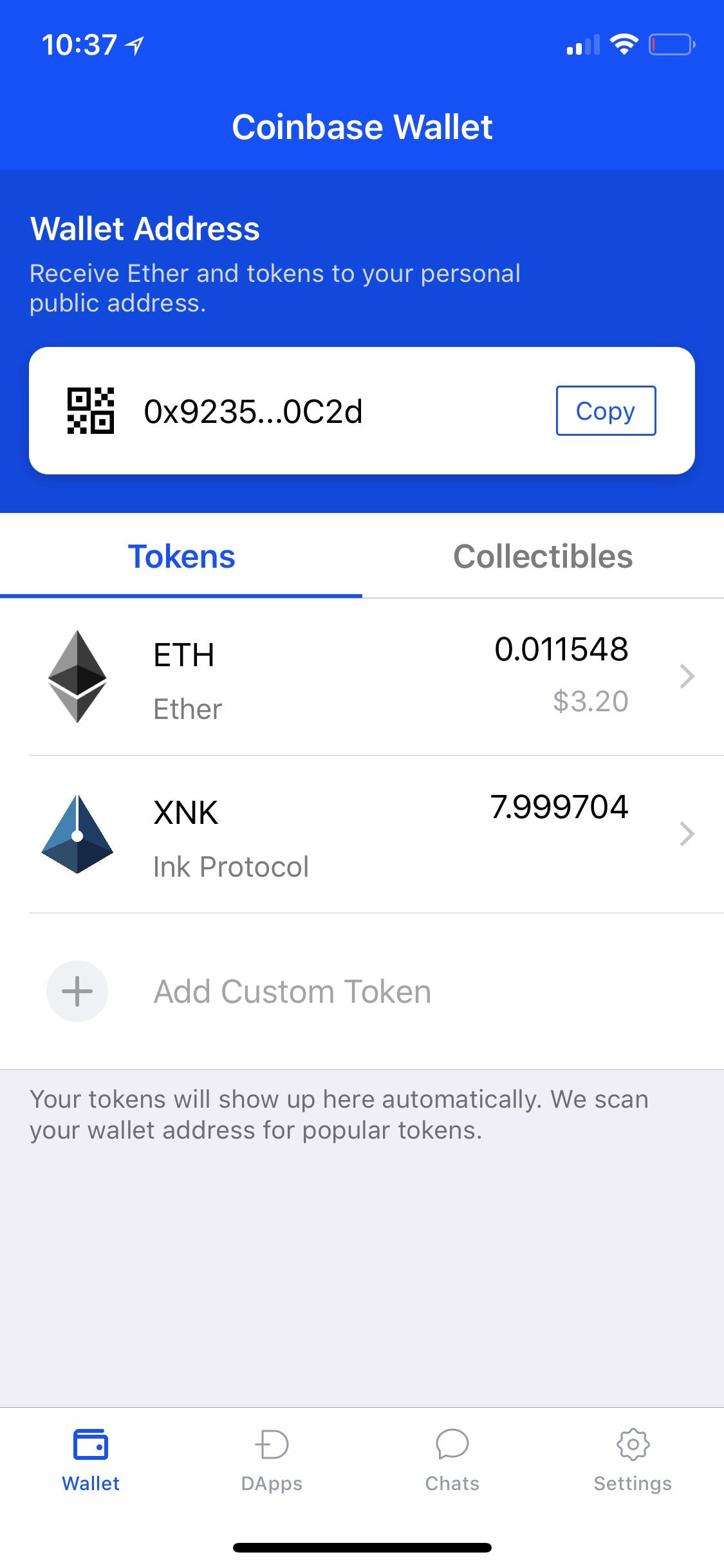Screen dimensions: 724x1568
Task: Show the wallet address QR code
Action: coord(91,411)
